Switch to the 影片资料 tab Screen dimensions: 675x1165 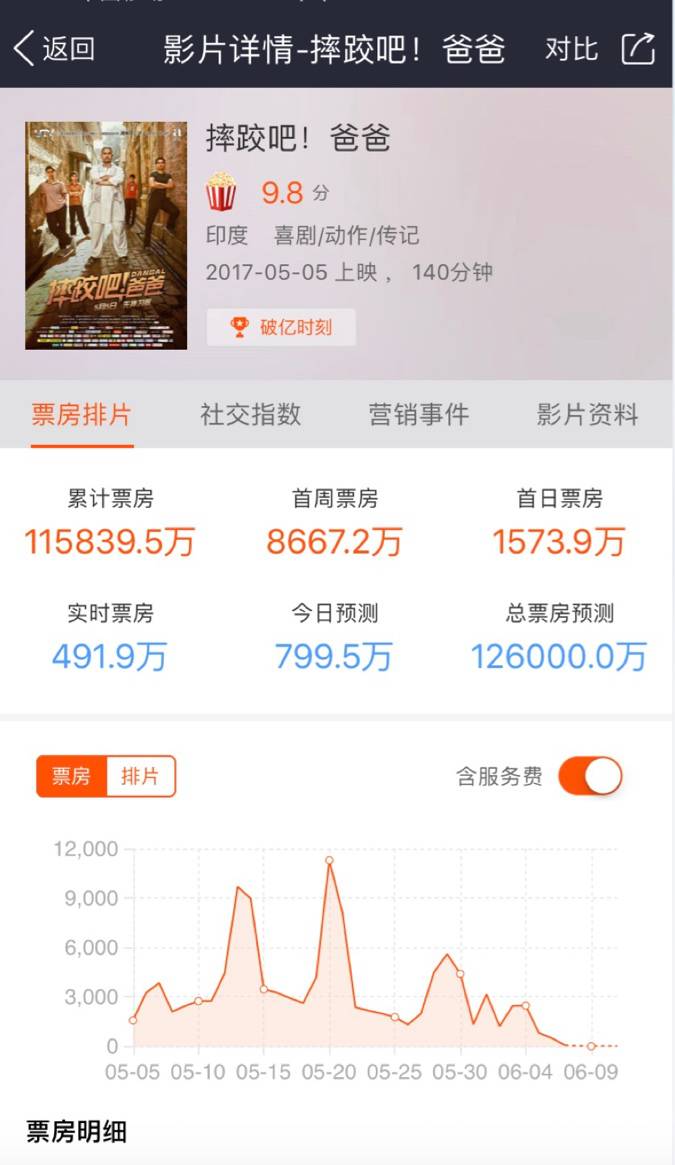[587, 415]
